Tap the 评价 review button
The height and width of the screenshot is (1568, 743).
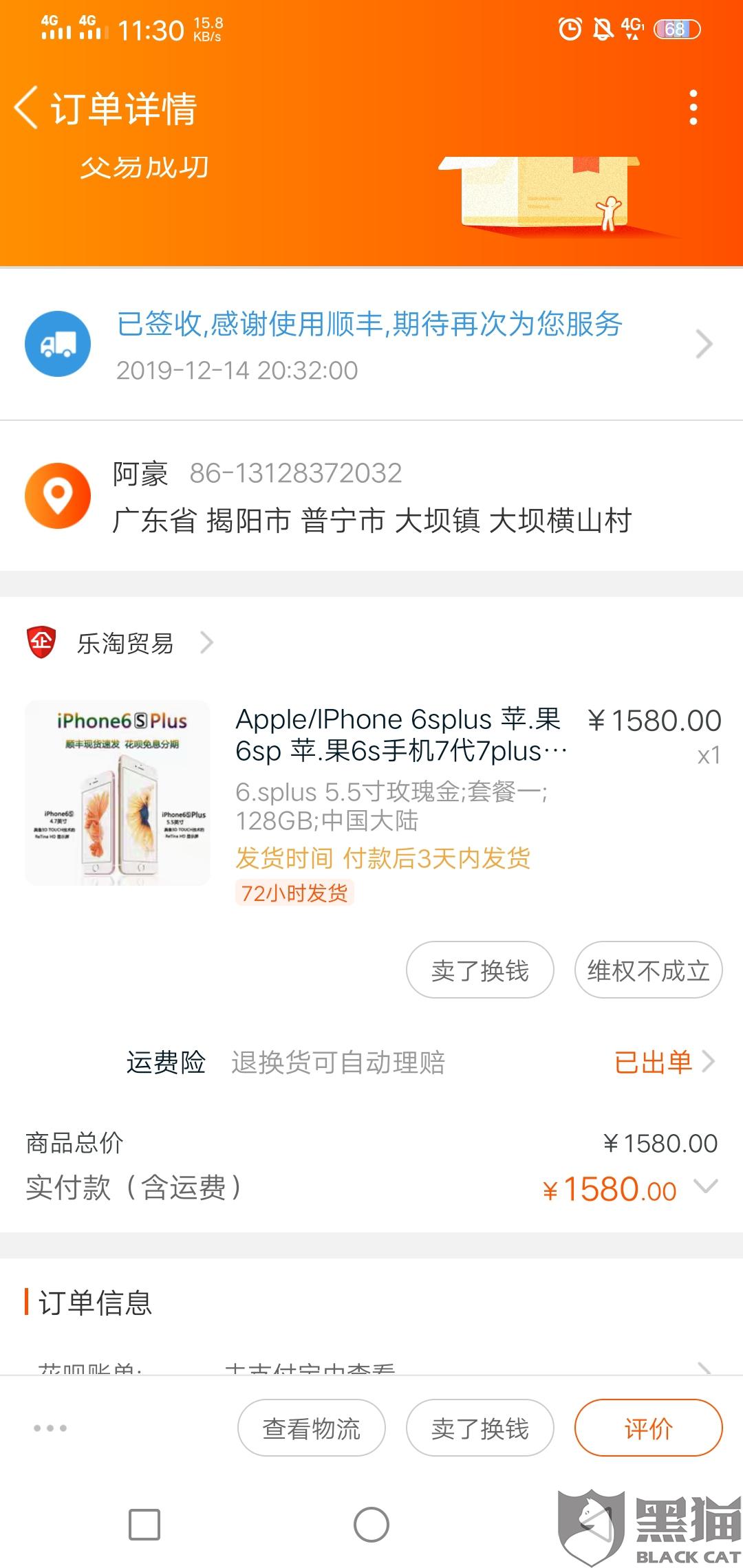click(648, 1428)
